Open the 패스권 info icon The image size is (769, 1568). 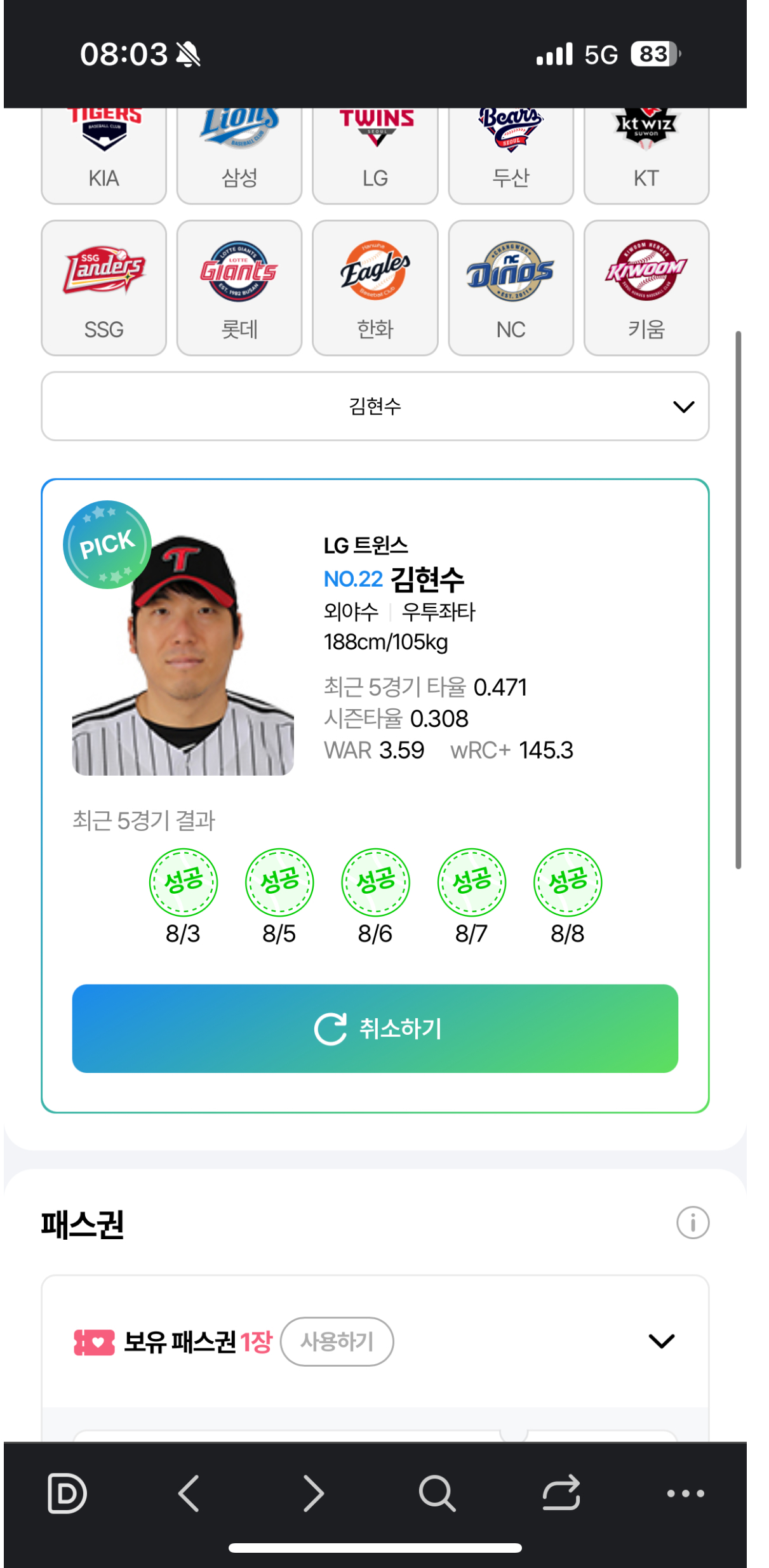pos(692,1223)
